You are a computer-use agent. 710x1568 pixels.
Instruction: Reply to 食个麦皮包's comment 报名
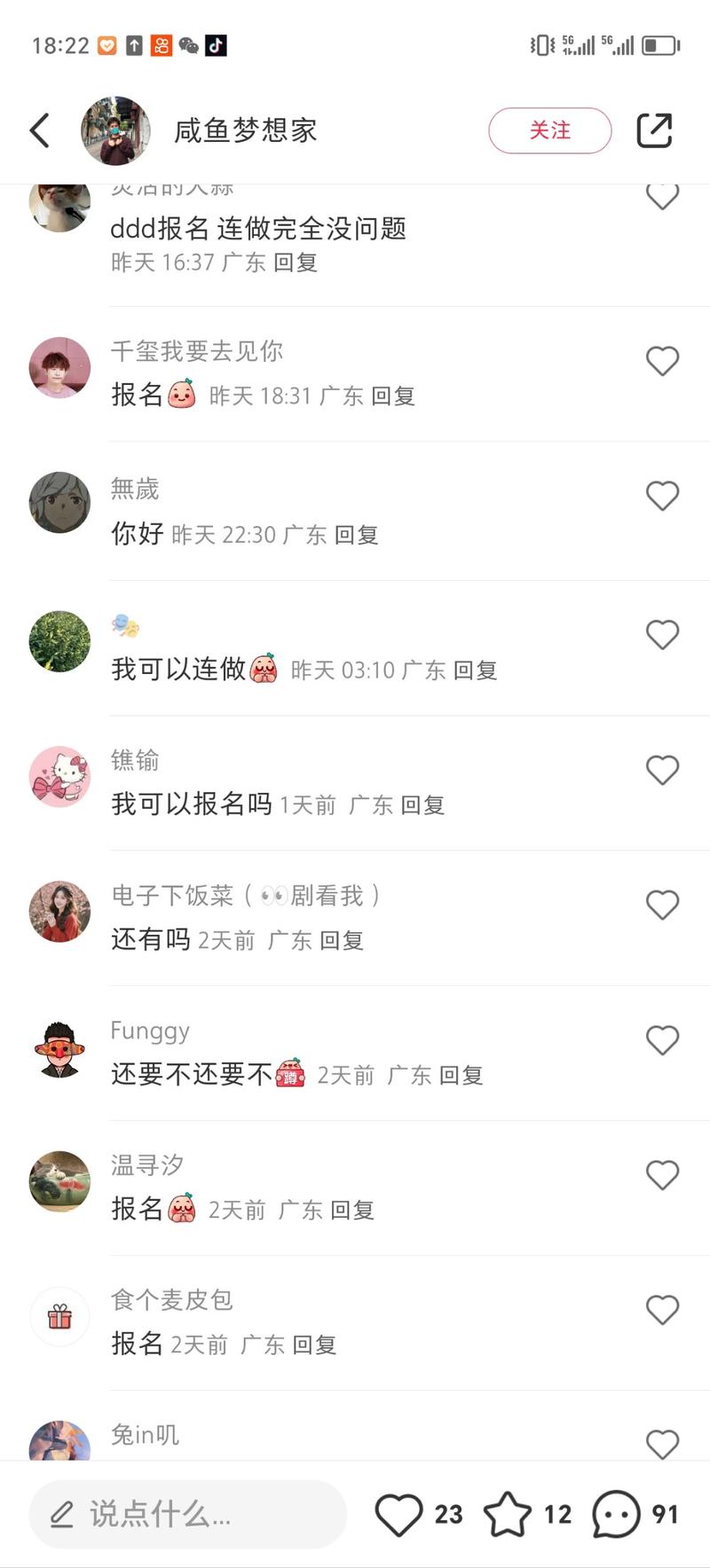(314, 1345)
